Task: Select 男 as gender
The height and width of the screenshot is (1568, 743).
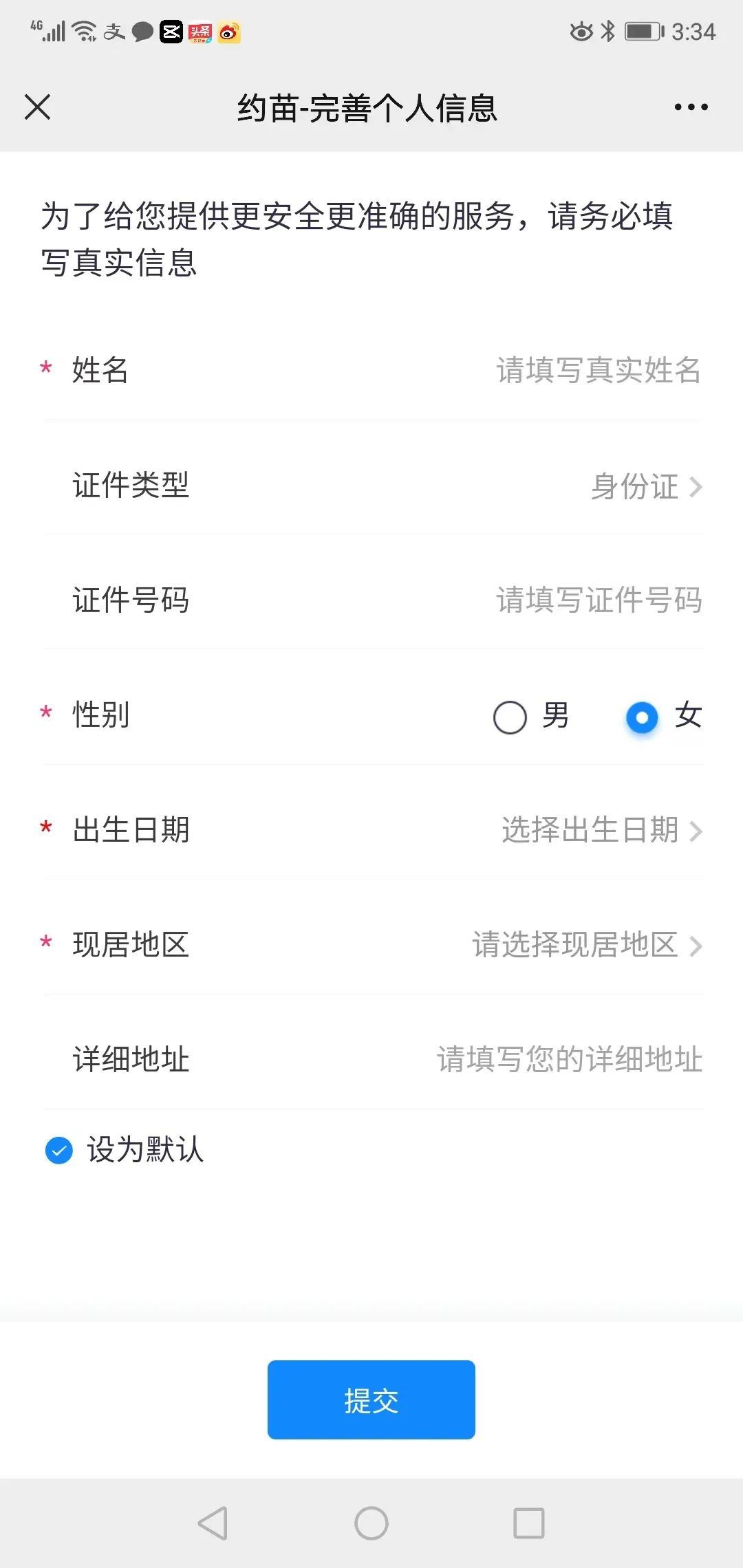Action: pos(510,717)
